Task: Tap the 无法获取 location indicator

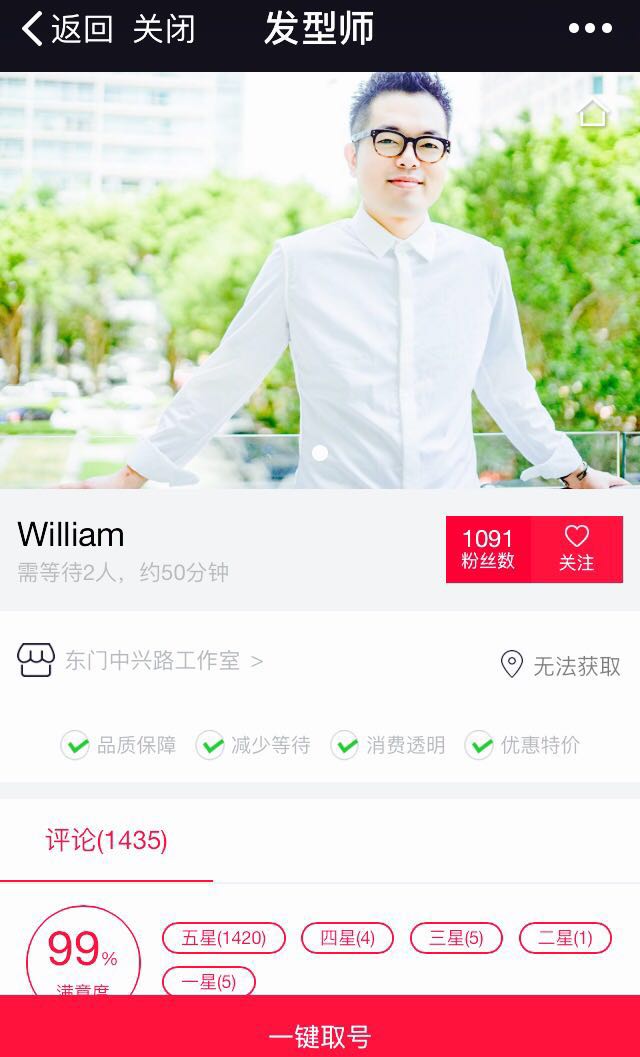Action: [x=561, y=665]
